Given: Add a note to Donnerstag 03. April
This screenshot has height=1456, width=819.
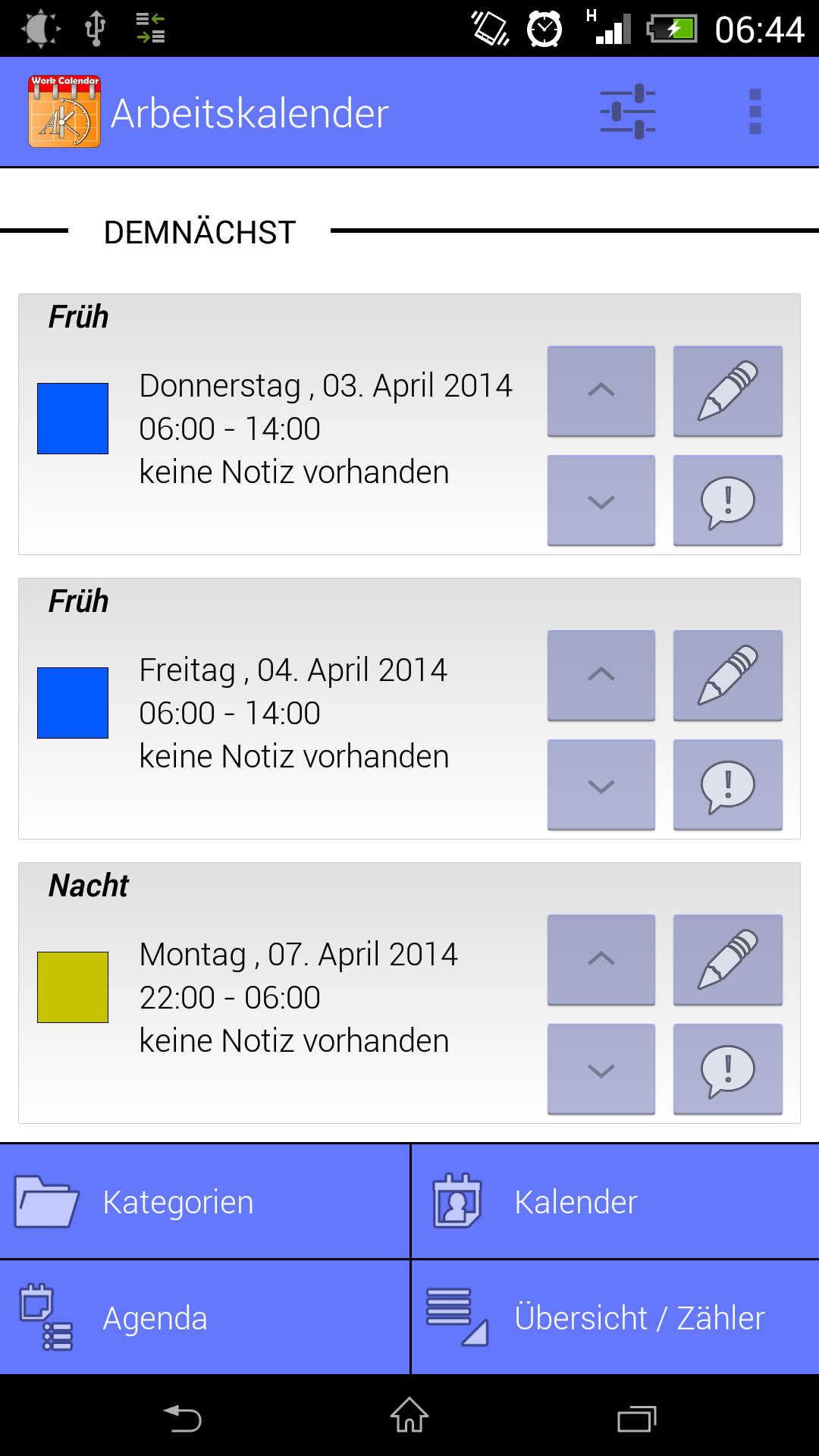Looking at the screenshot, I should (728, 500).
